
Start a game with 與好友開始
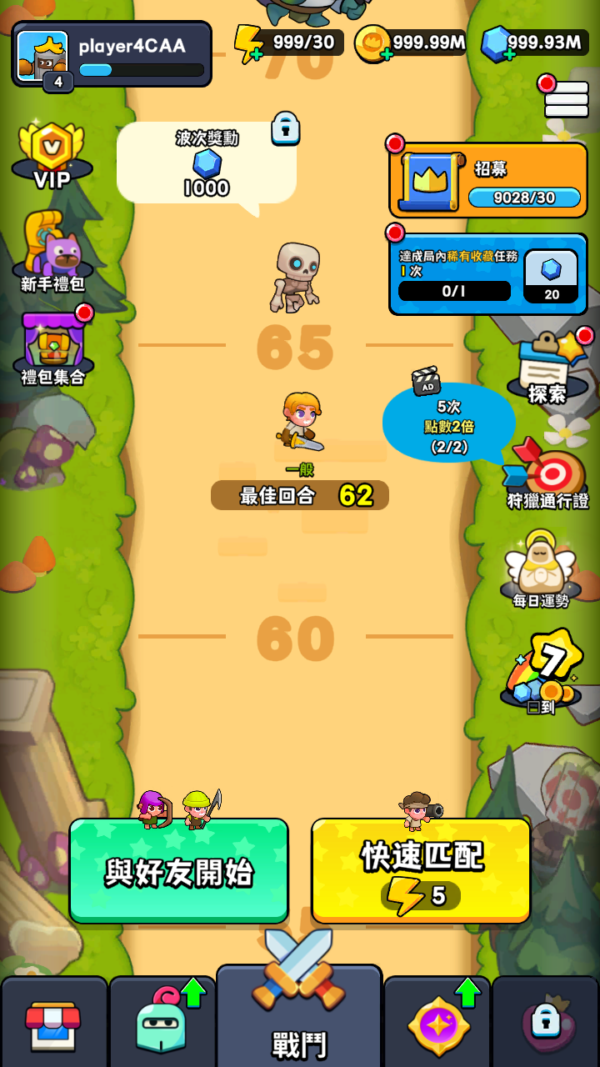click(x=179, y=870)
